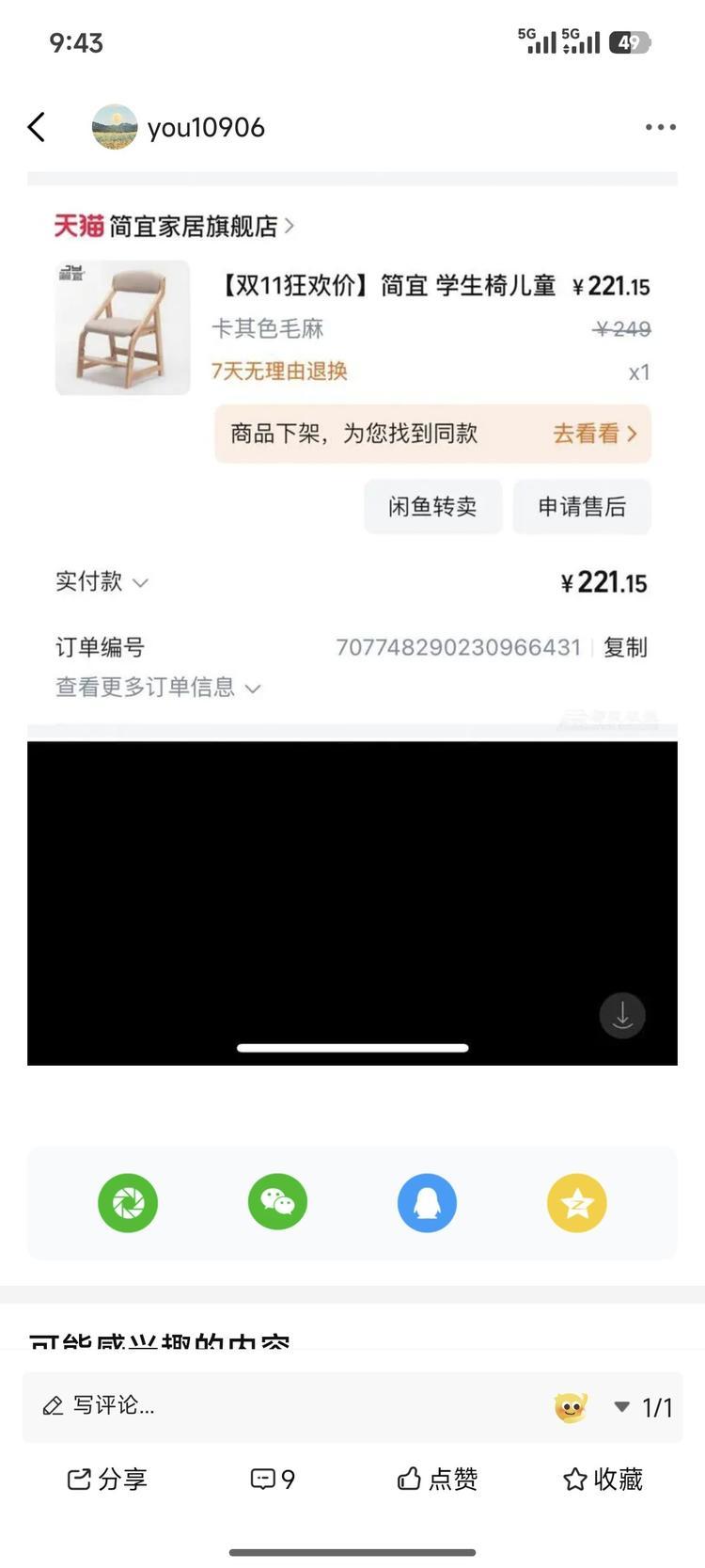Like the post with 点赞
705x1568 pixels.
tap(437, 1480)
